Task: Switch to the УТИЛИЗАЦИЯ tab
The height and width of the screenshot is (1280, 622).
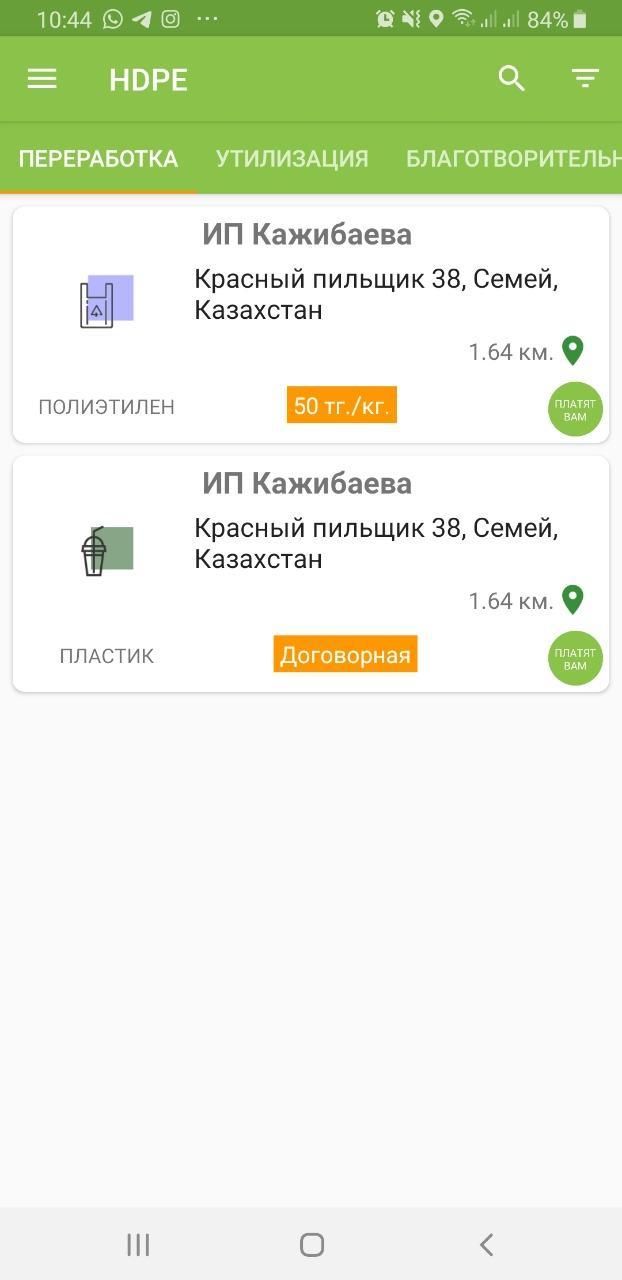Action: (292, 158)
